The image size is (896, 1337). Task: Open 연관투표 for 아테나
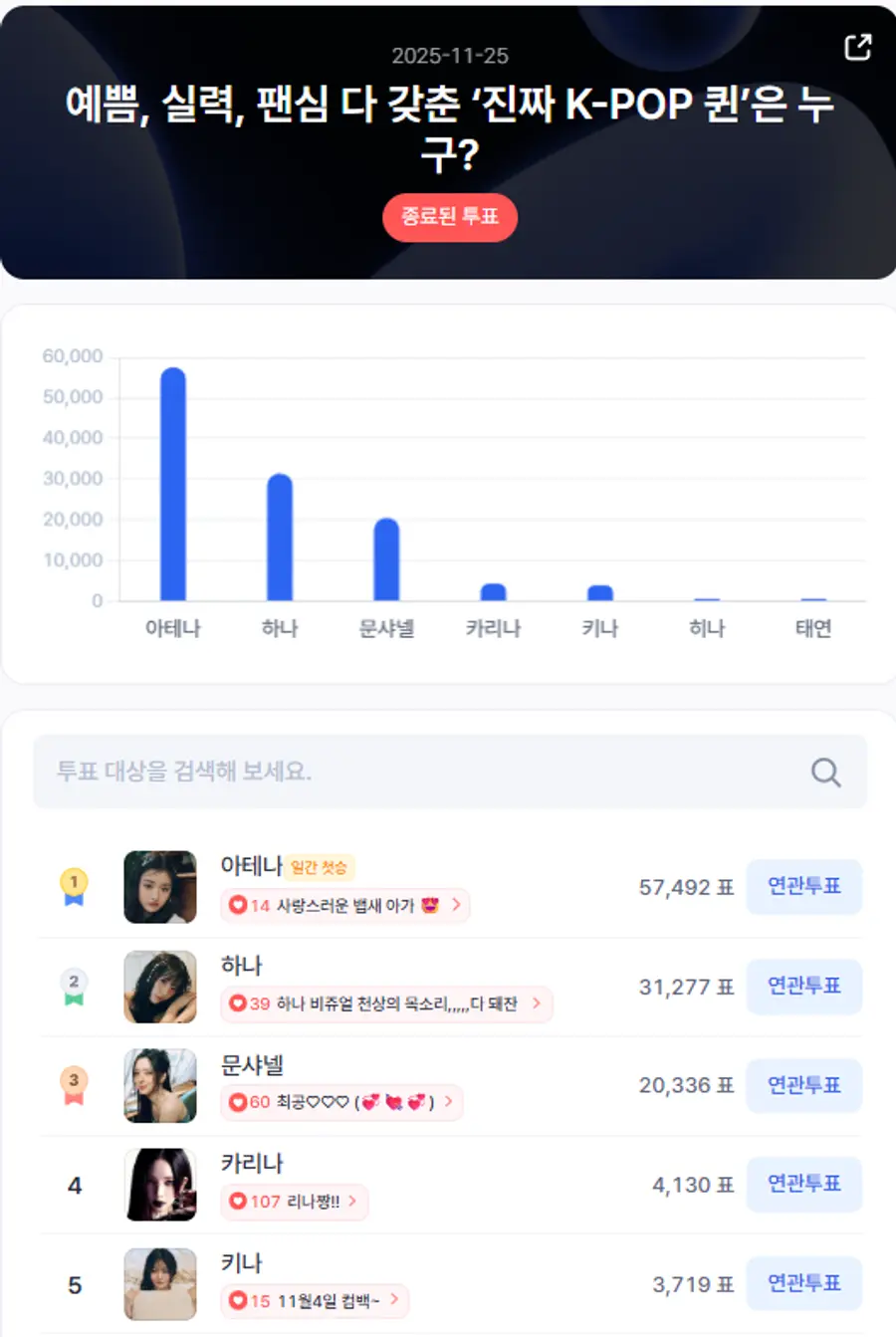pyautogui.click(x=804, y=887)
